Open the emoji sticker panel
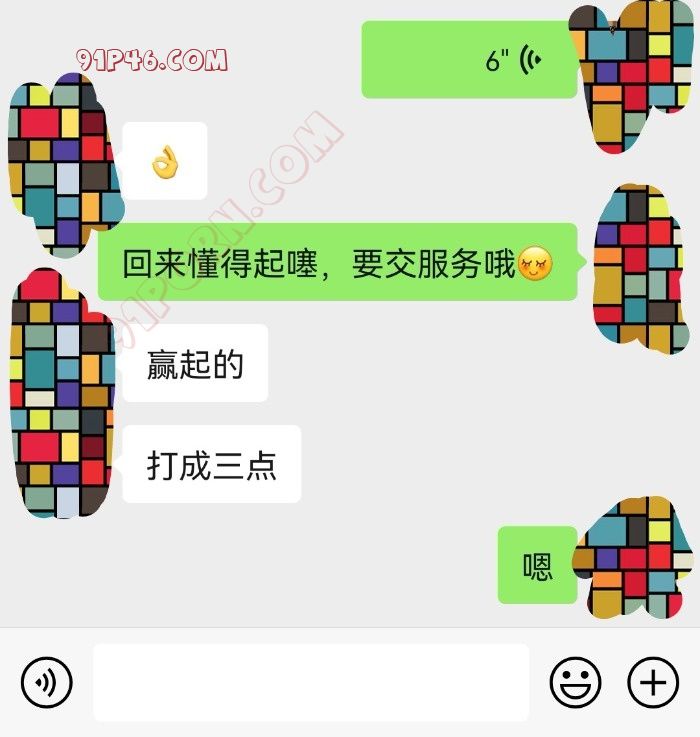 (x=576, y=683)
